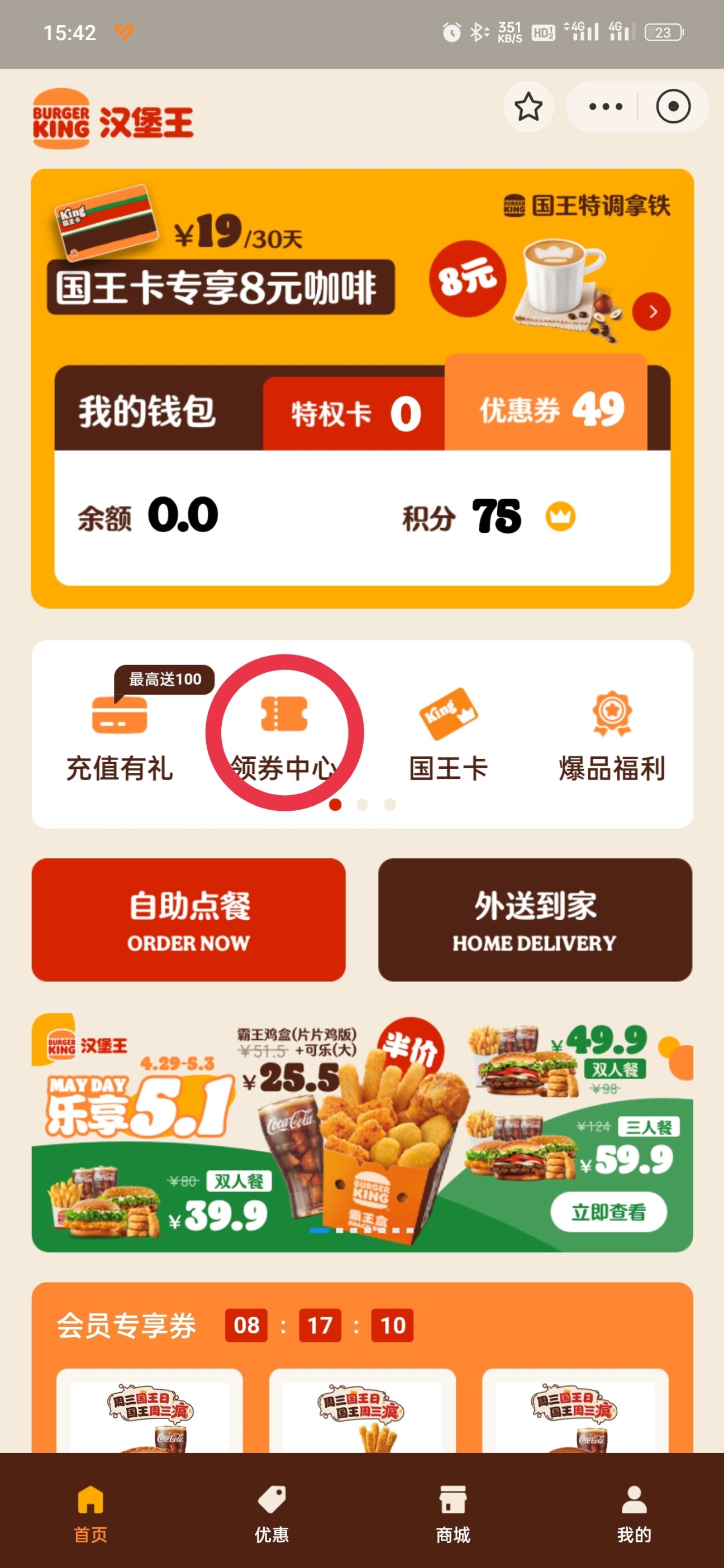Open 爆品福利 deals
724x1568 pixels.
coord(611,737)
